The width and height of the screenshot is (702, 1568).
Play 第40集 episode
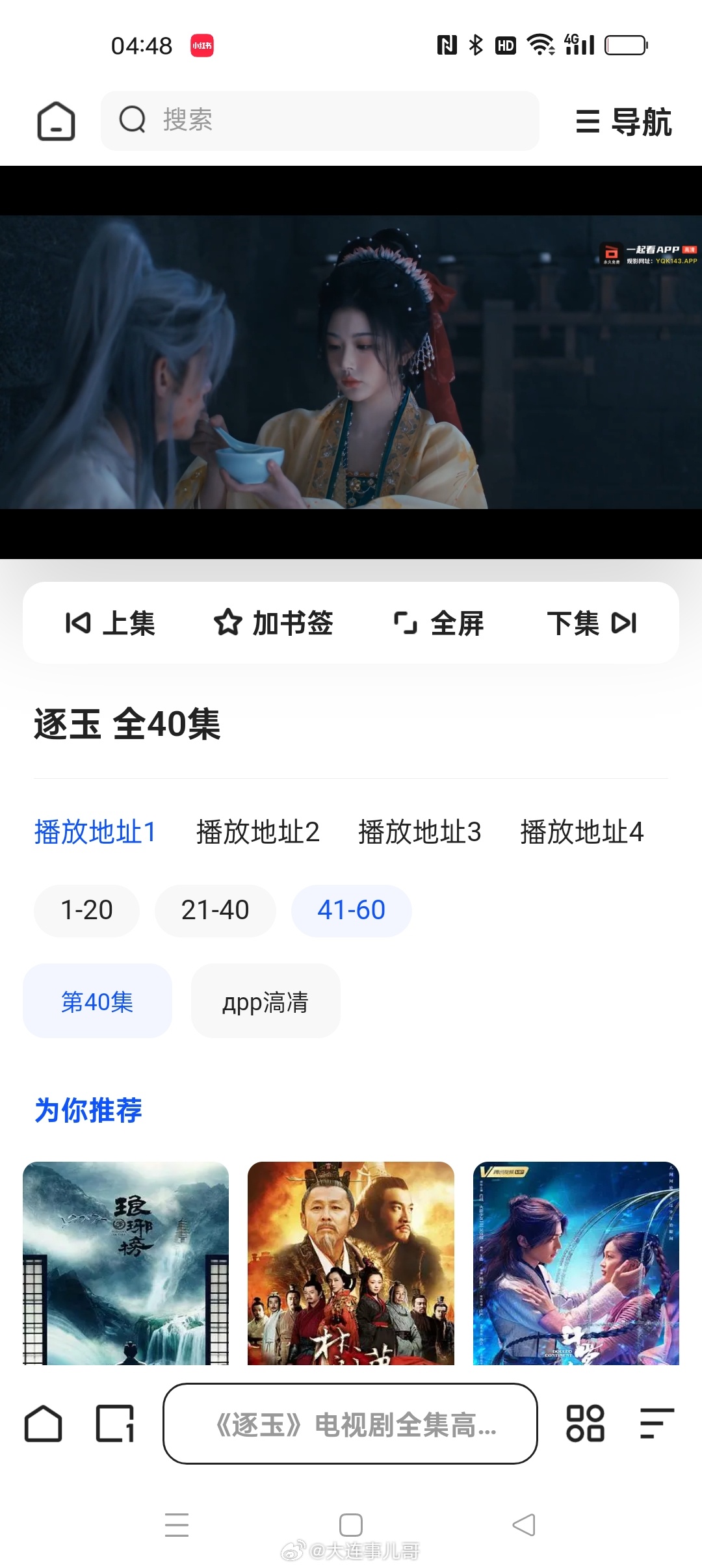96,1002
